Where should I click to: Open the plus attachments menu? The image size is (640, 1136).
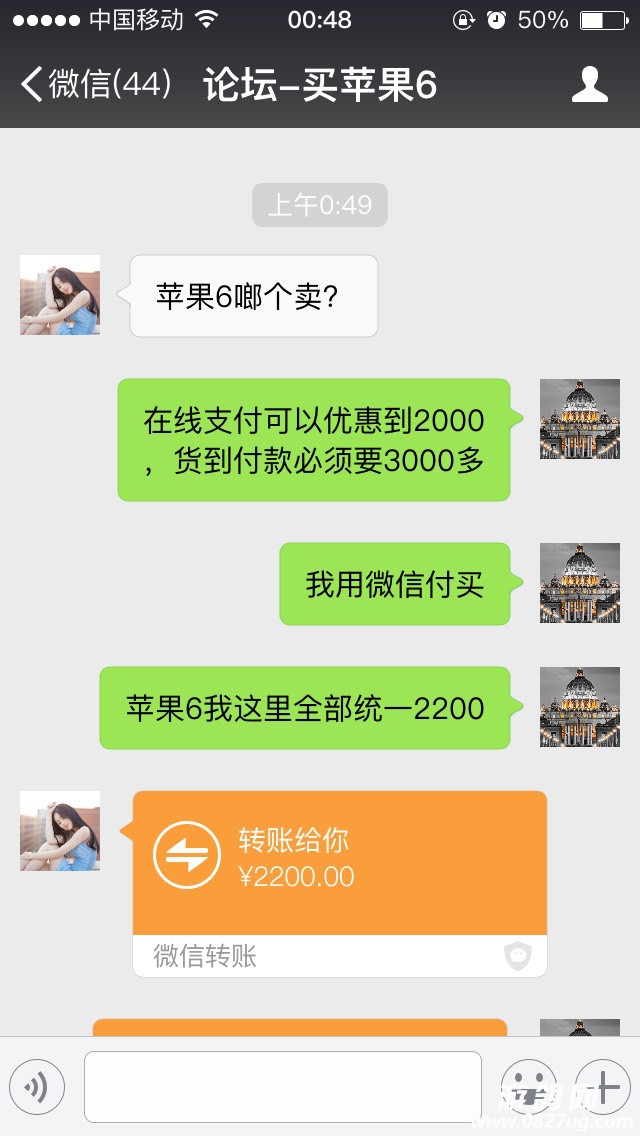pos(602,1086)
